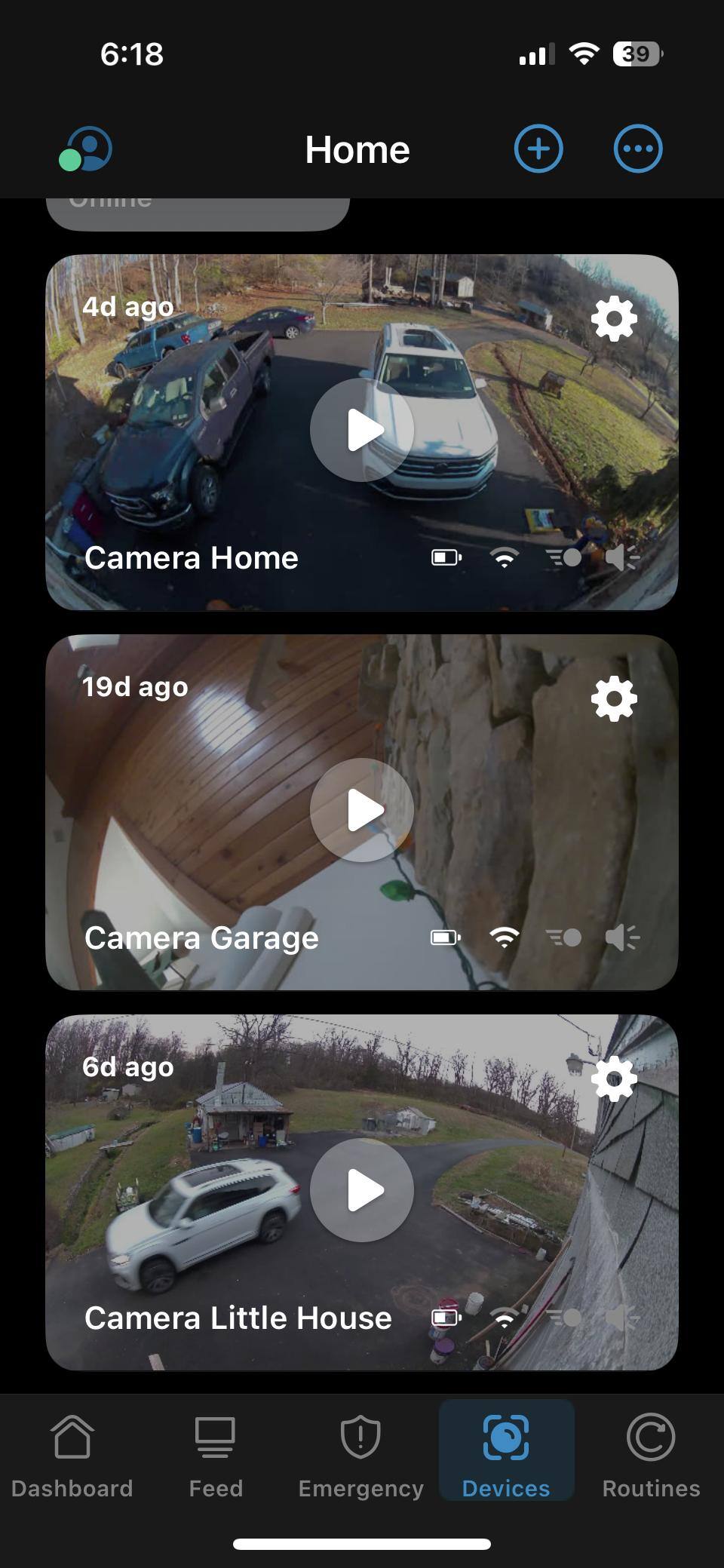
Task: Open settings gear for Camera Little House
Action: click(614, 1079)
